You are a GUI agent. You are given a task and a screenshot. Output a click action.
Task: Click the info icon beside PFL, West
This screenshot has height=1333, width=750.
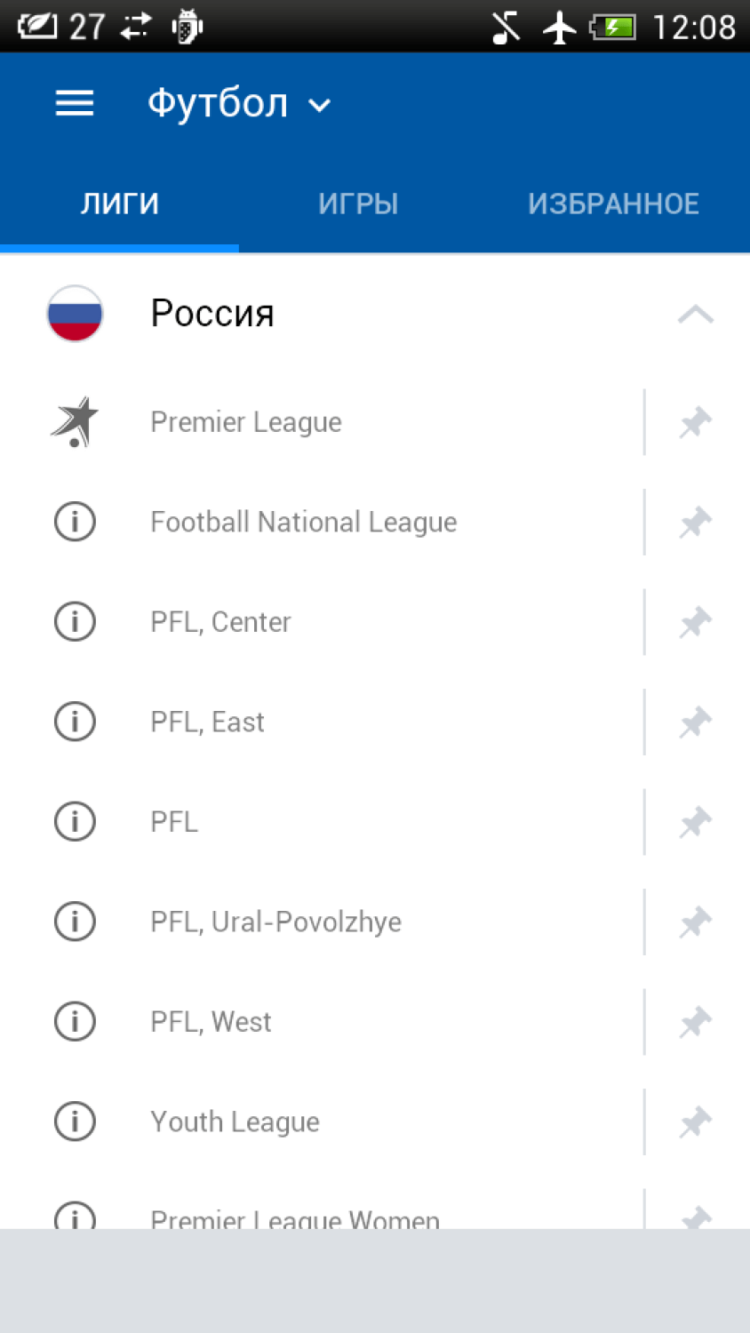tap(74, 1021)
